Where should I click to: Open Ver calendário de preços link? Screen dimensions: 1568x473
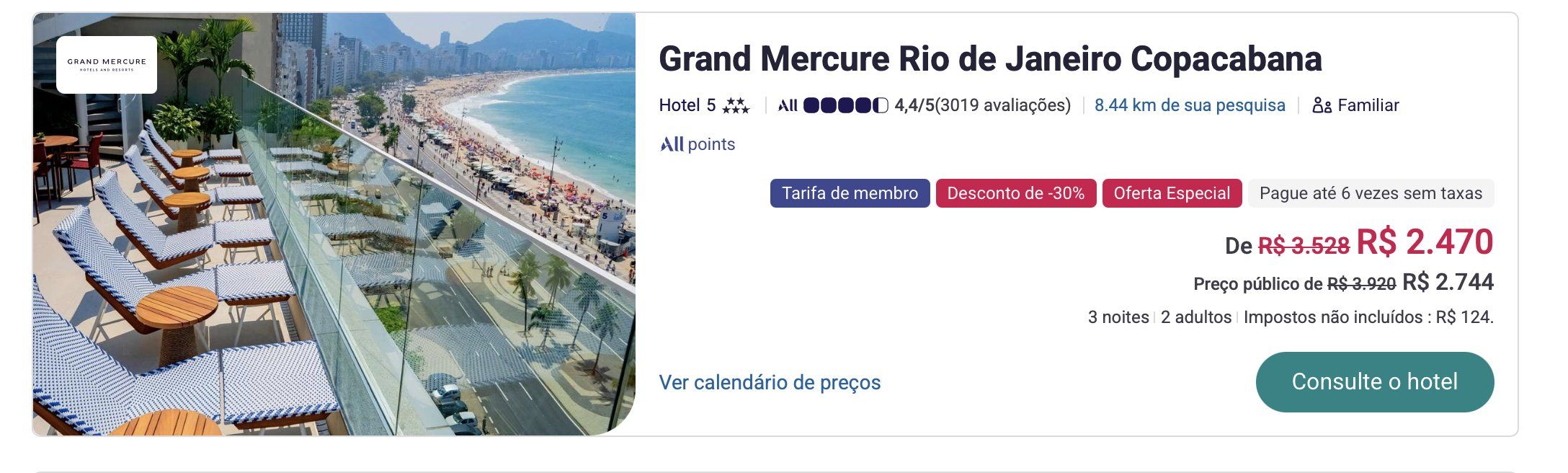click(x=770, y=382)
